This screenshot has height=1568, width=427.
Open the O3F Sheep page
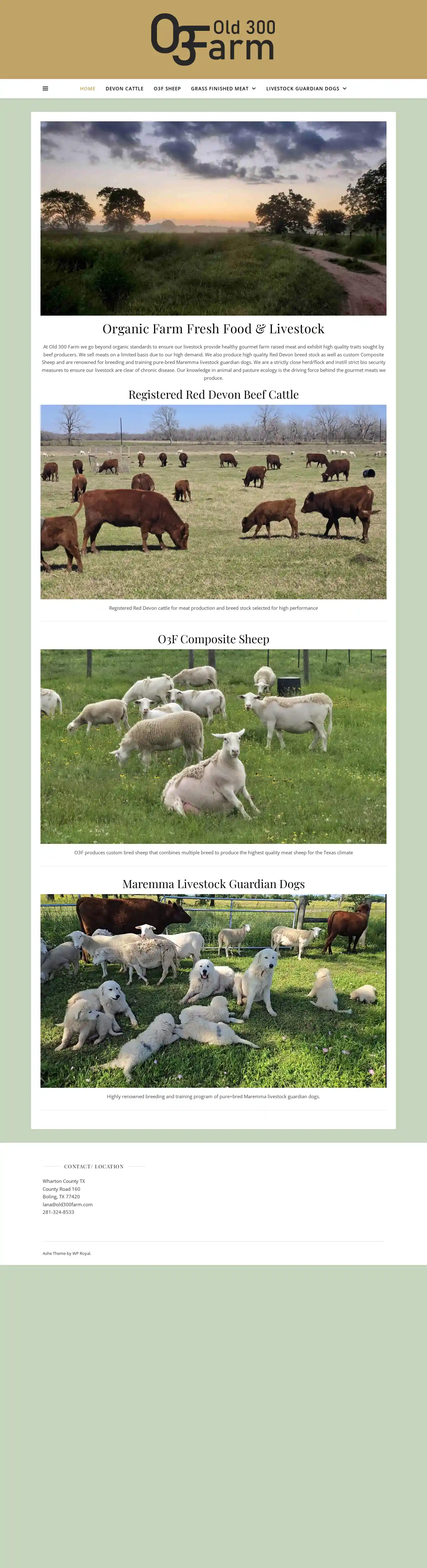pyautogui.click(x=167, y=89)
